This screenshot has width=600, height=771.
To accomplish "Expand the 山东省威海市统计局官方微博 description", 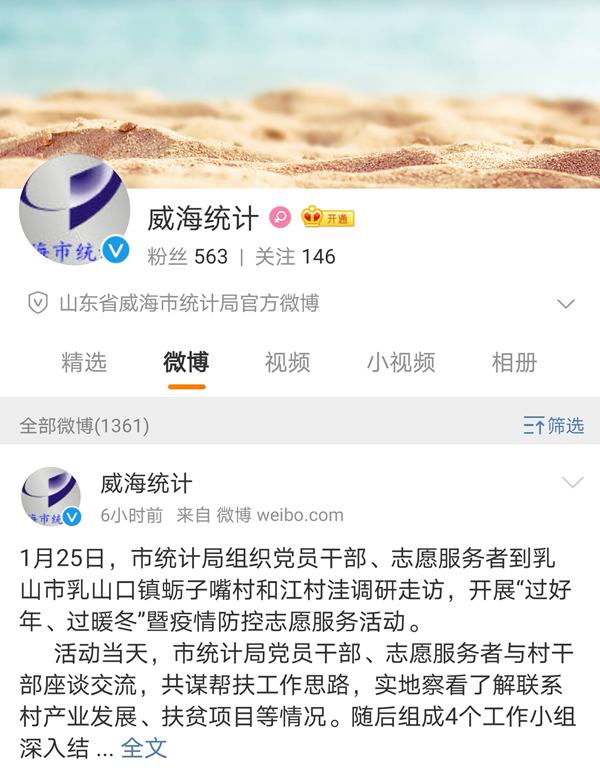I will pyautogui.click(x=565, y=304).
